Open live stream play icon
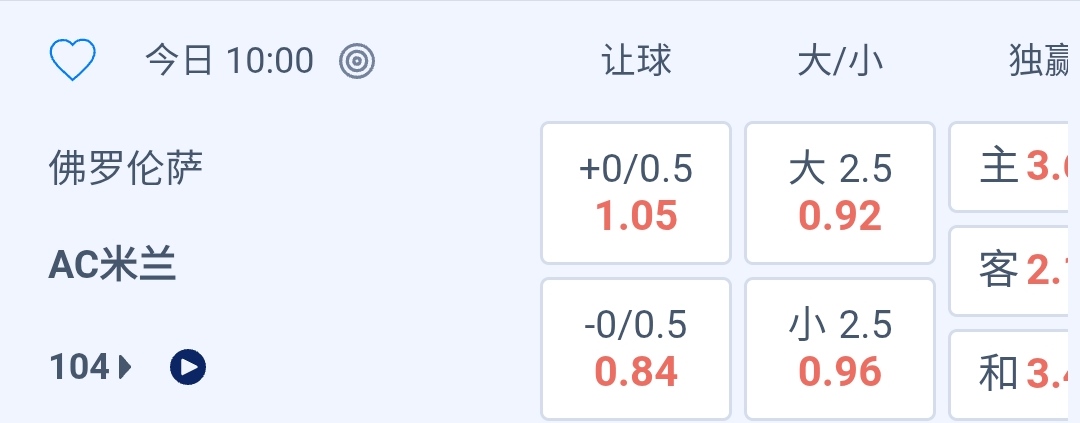The height and width of the screenshot is (423, 1080). (x=188, y=368)
